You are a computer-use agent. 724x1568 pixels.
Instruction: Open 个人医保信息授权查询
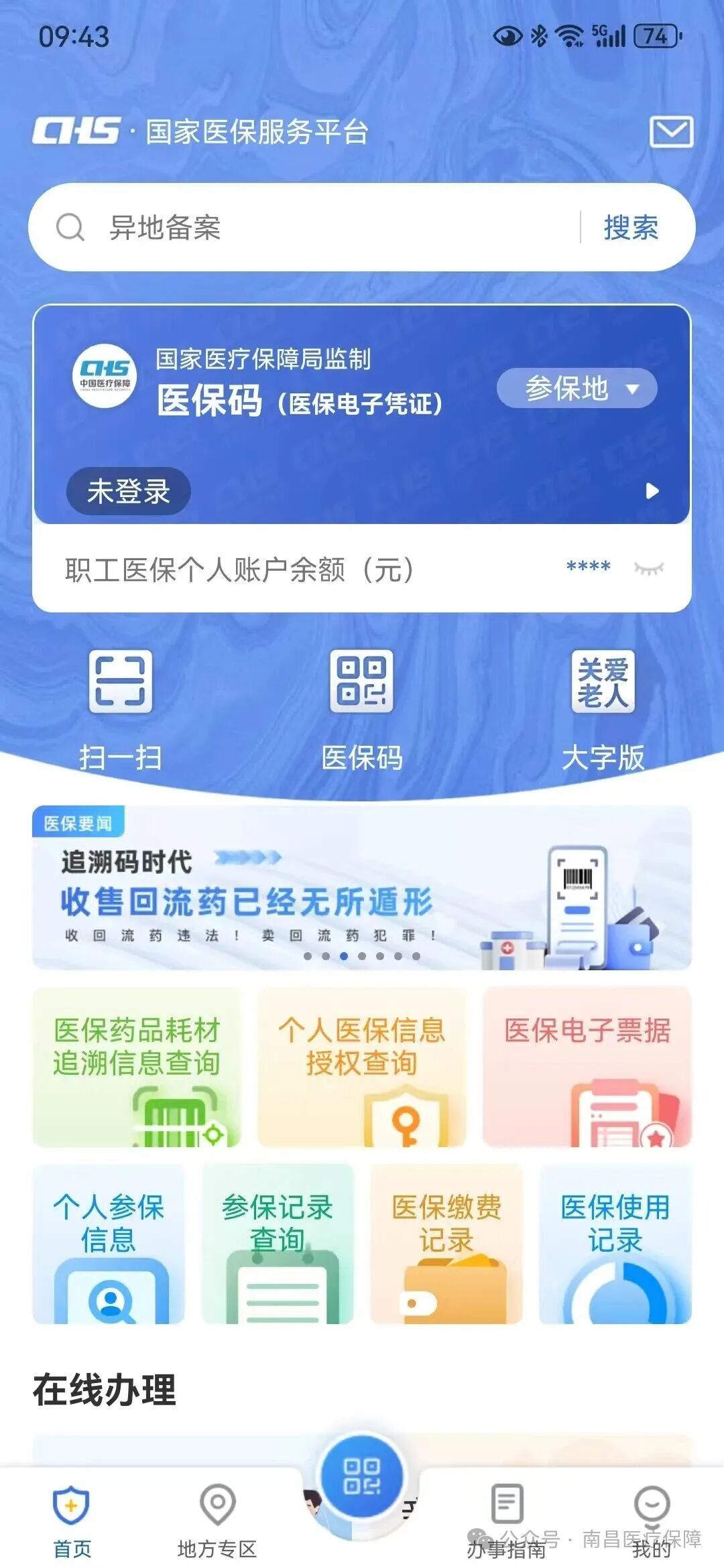point(362,1067)
